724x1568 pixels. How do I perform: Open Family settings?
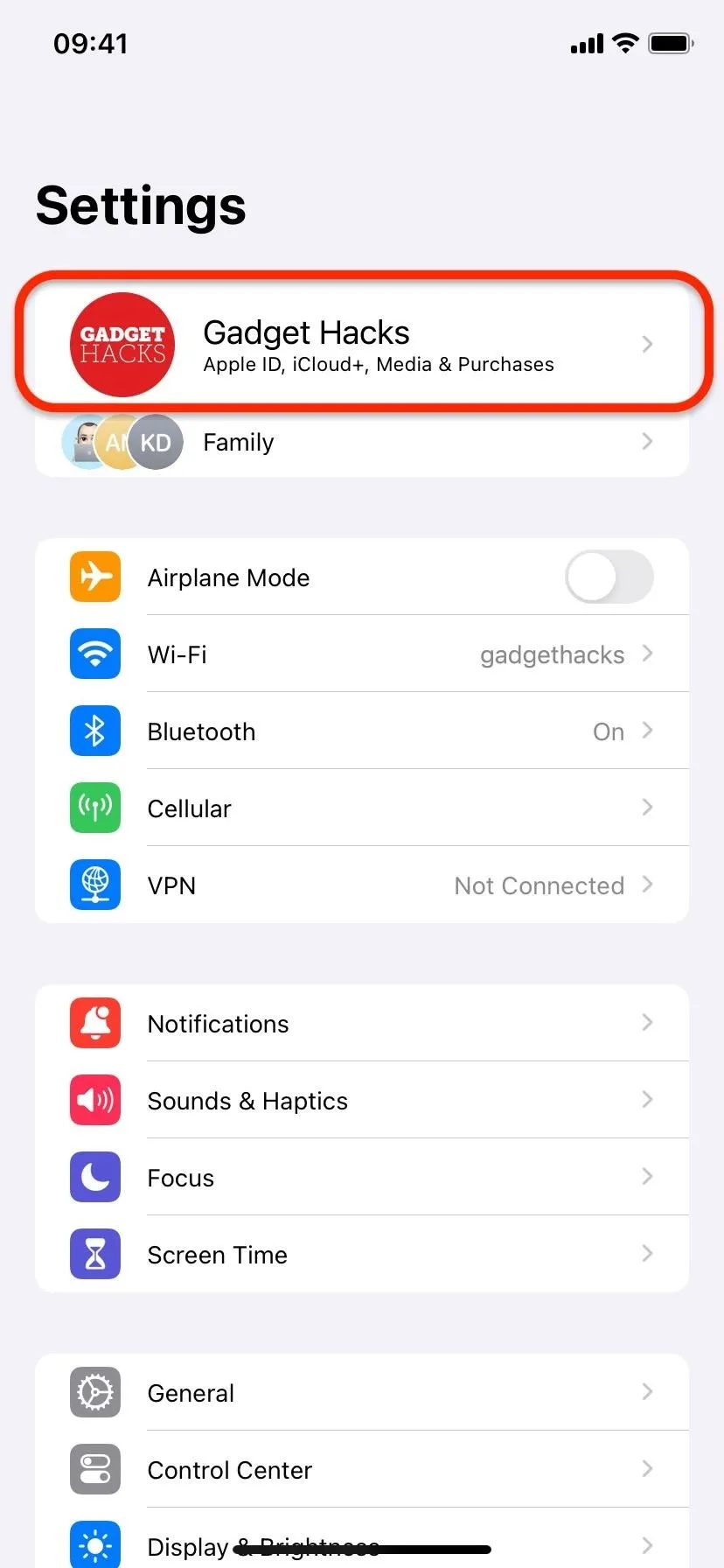tap(362, 442)
